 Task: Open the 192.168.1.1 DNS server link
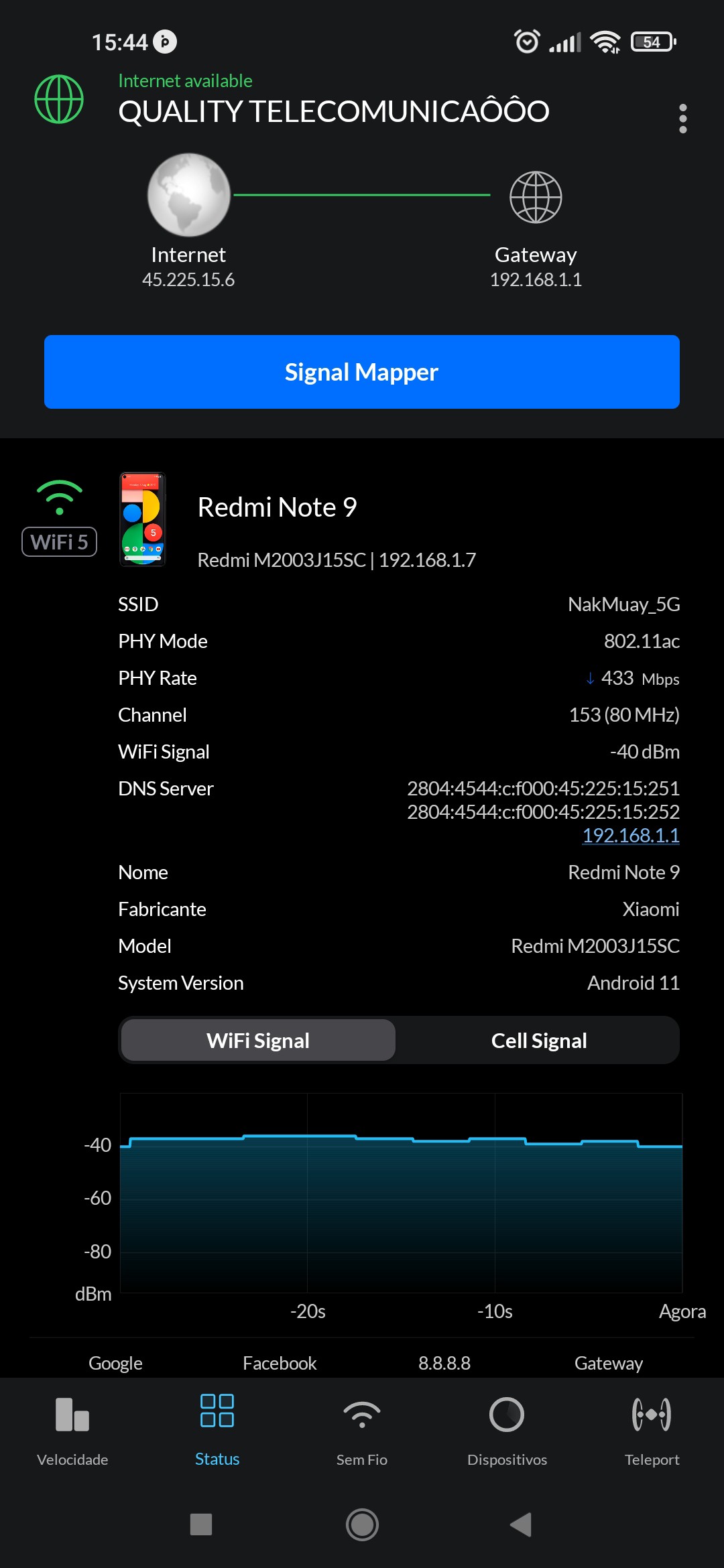pos(630,836)
